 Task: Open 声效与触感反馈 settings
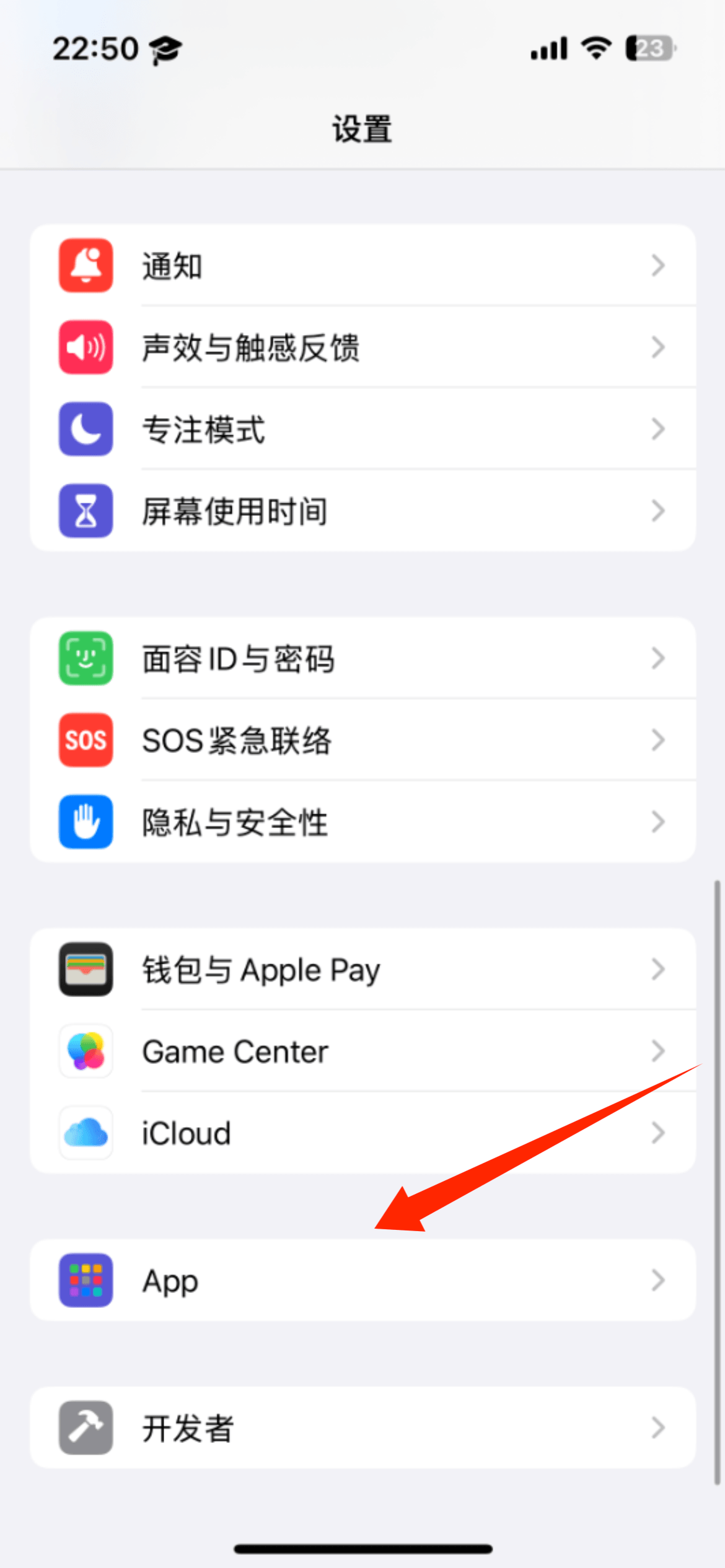[x=362, y=347]
